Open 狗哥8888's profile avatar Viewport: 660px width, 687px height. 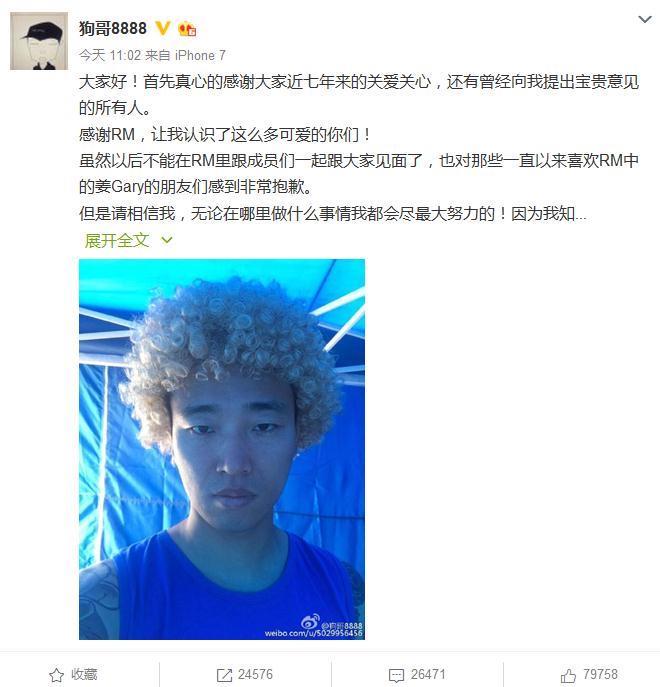pos(39,41)
